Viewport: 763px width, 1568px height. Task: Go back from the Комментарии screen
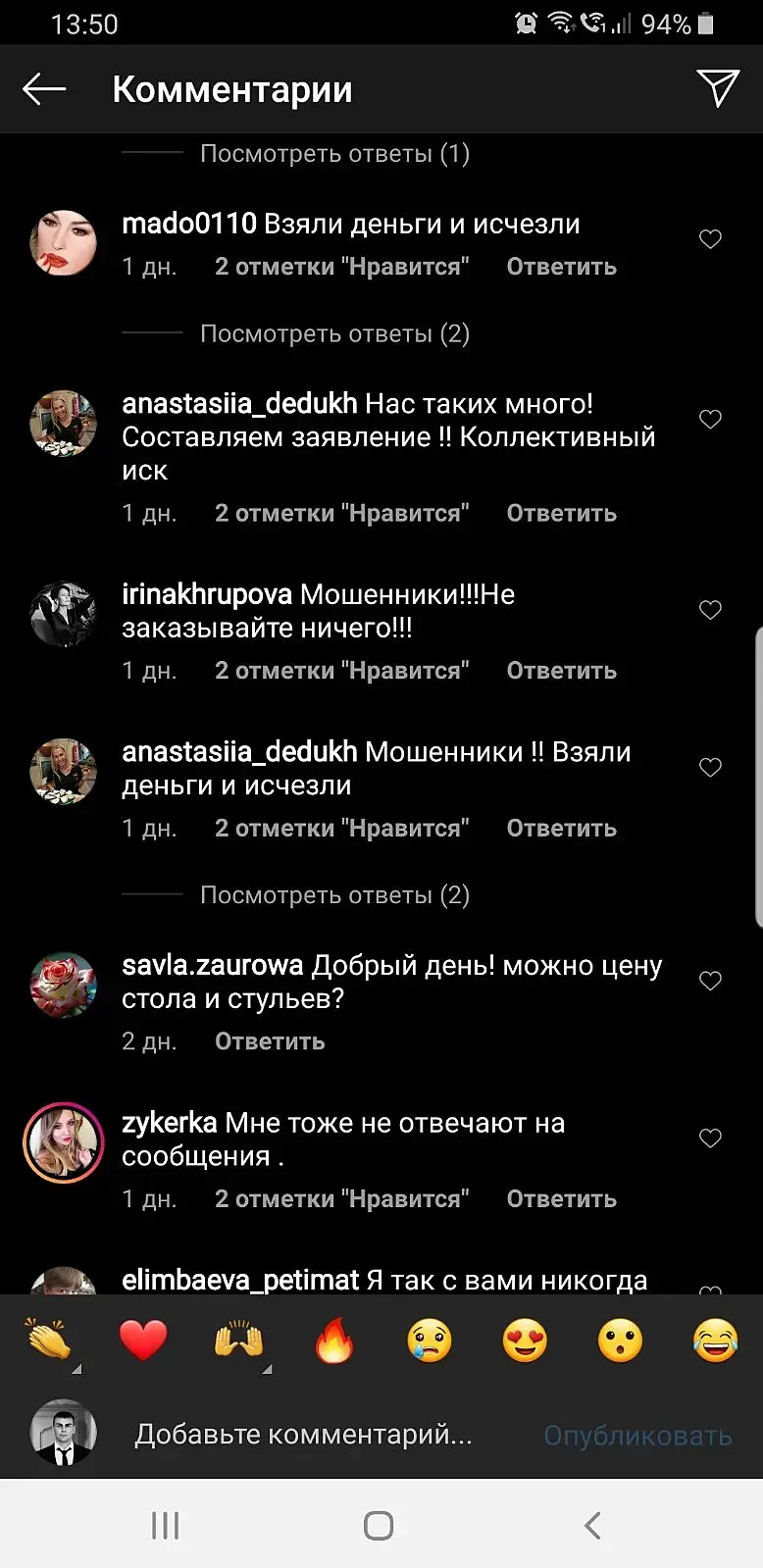coord(44,89)
